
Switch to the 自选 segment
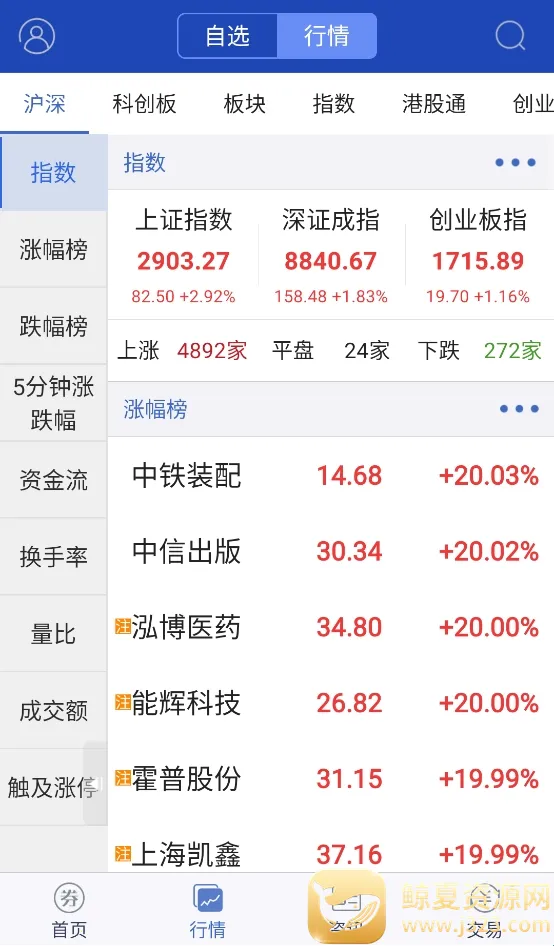(x=228, y=36)
